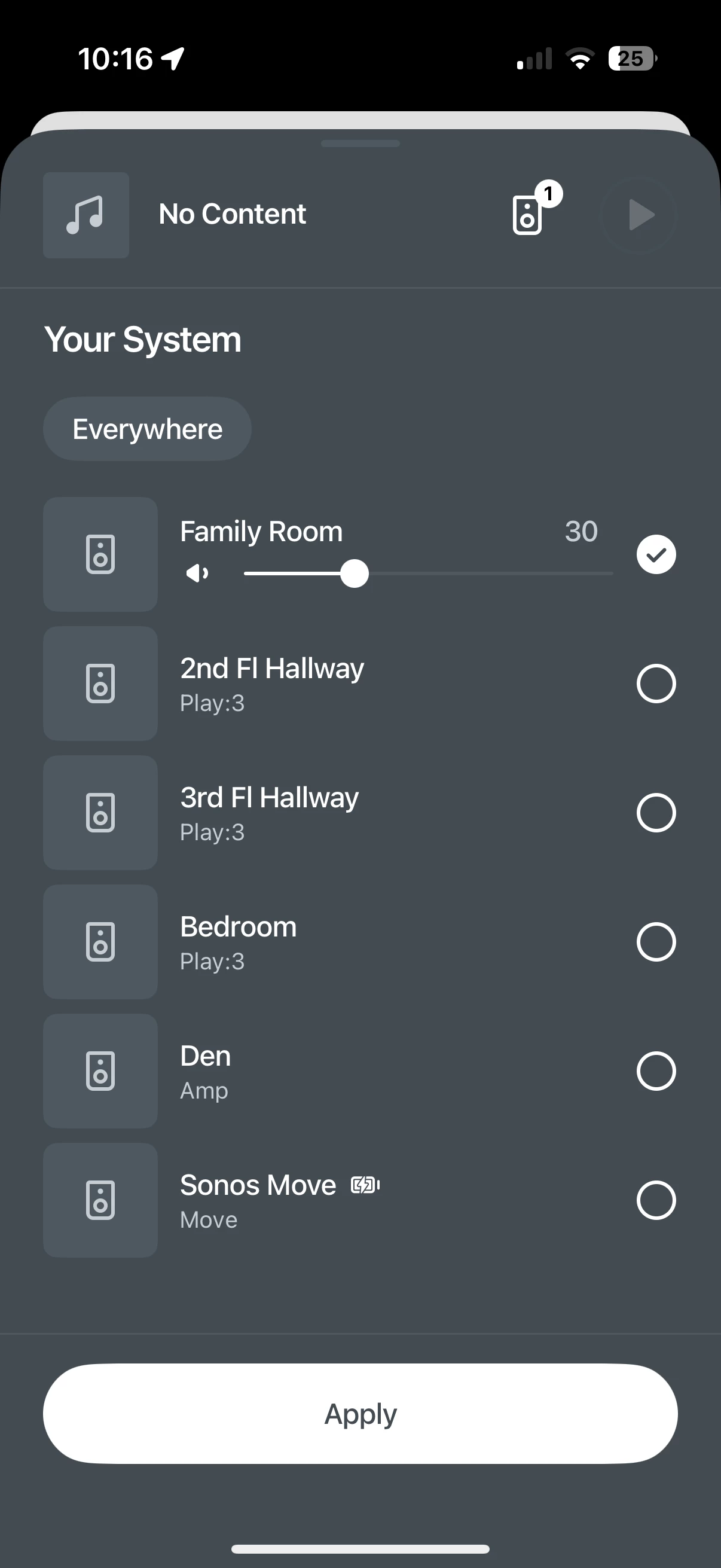Apply the speaker selection
Screen dimensions: 721x1568
(360, 1413)
